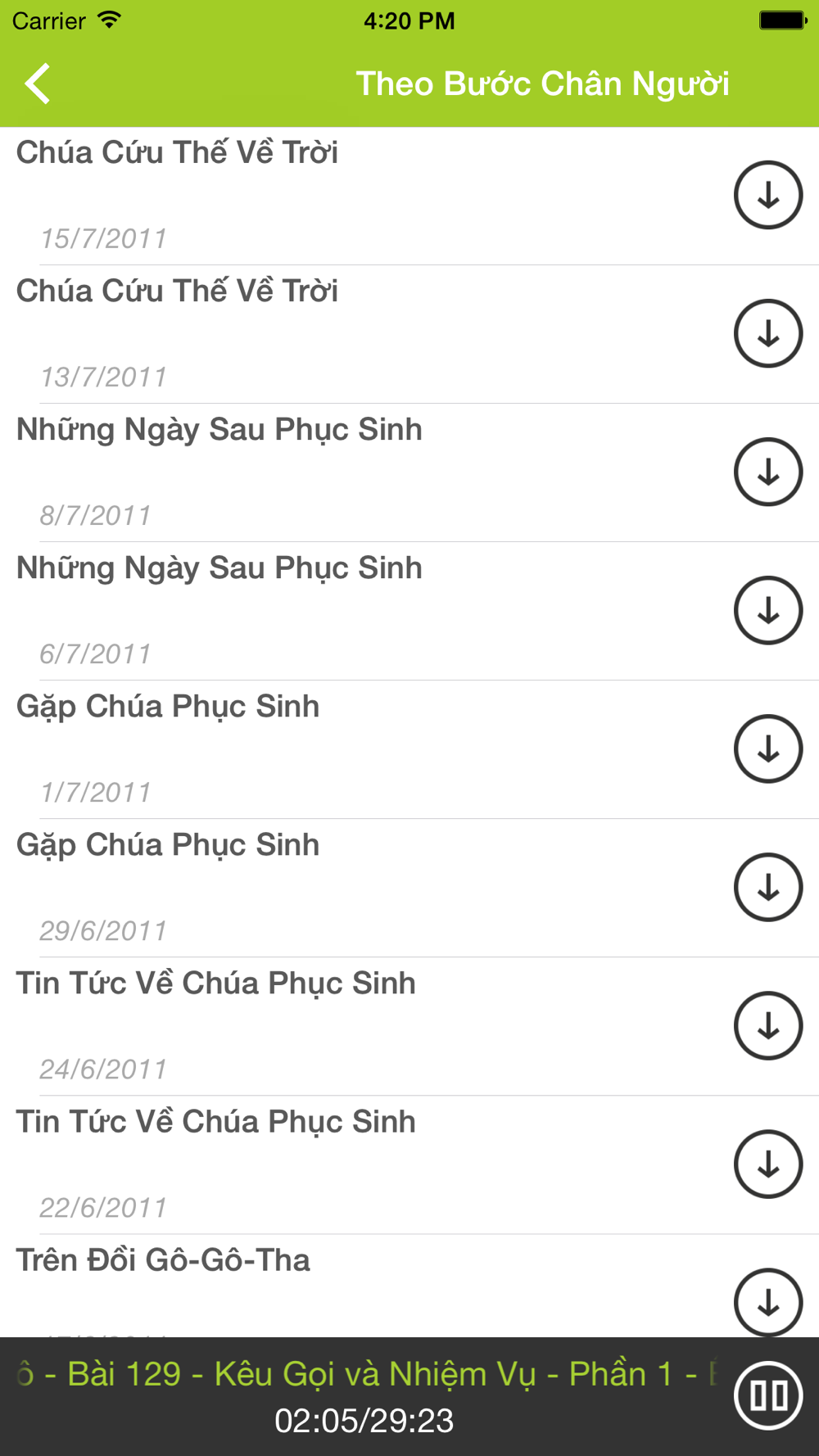Download Chúa Cứu Thế Về Trời from 15/7/2011
This screenshot has height=1456, width=819.
pyautogui.click(x=768, y=195)
